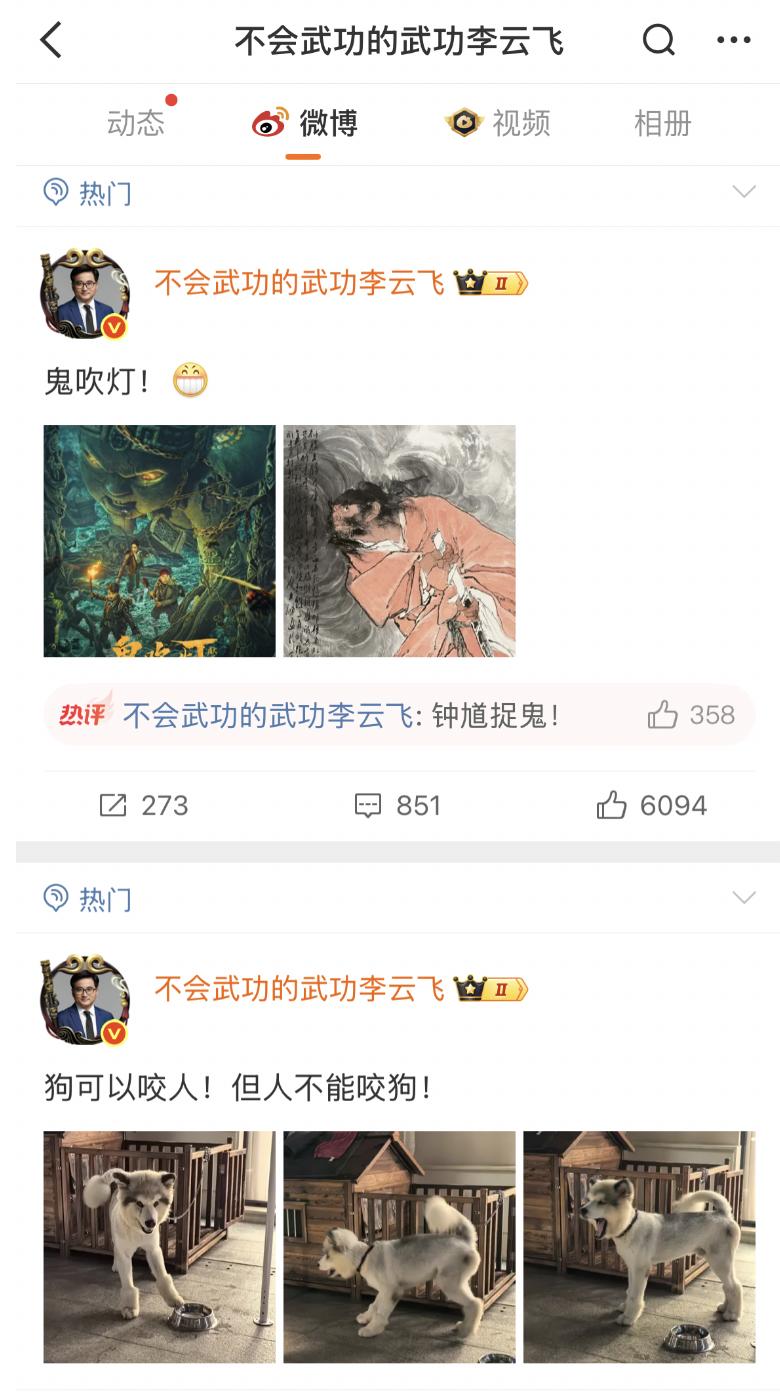Expand the chevron on the dog post
Screen dimensions: 780x1392
744,897
